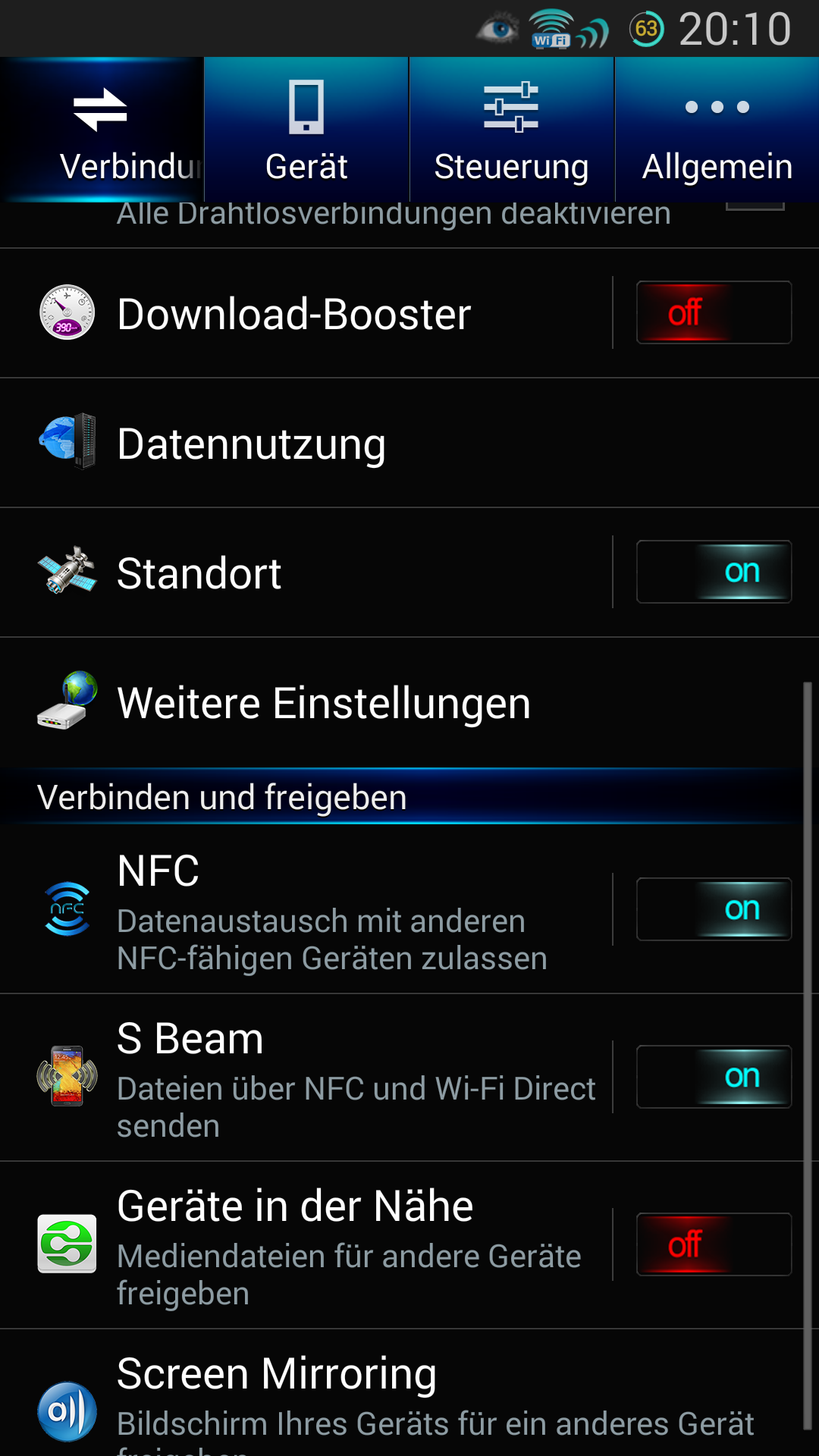Disable the Standort toggle
819x1456 pixels.
tap(714, 572)
